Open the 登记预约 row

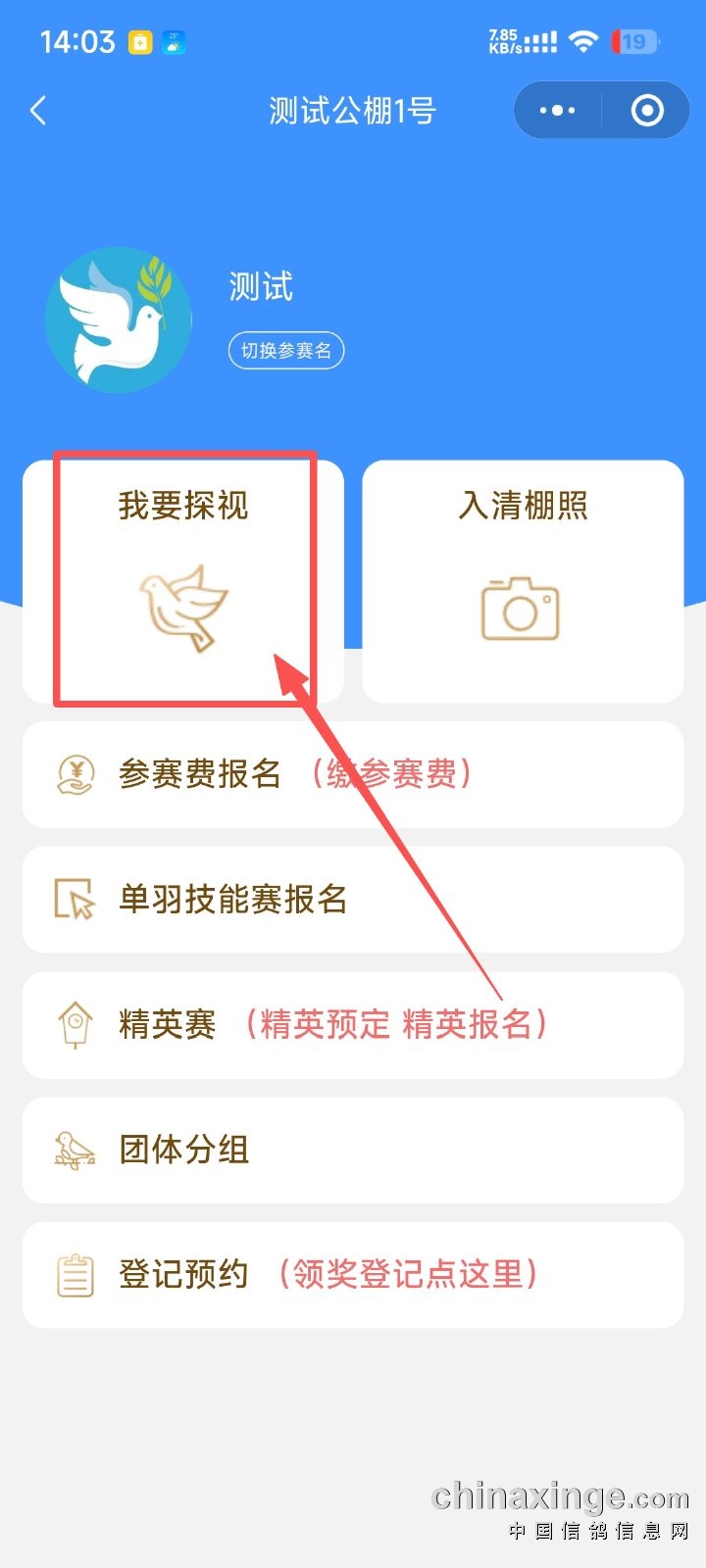click(353, 1275)
